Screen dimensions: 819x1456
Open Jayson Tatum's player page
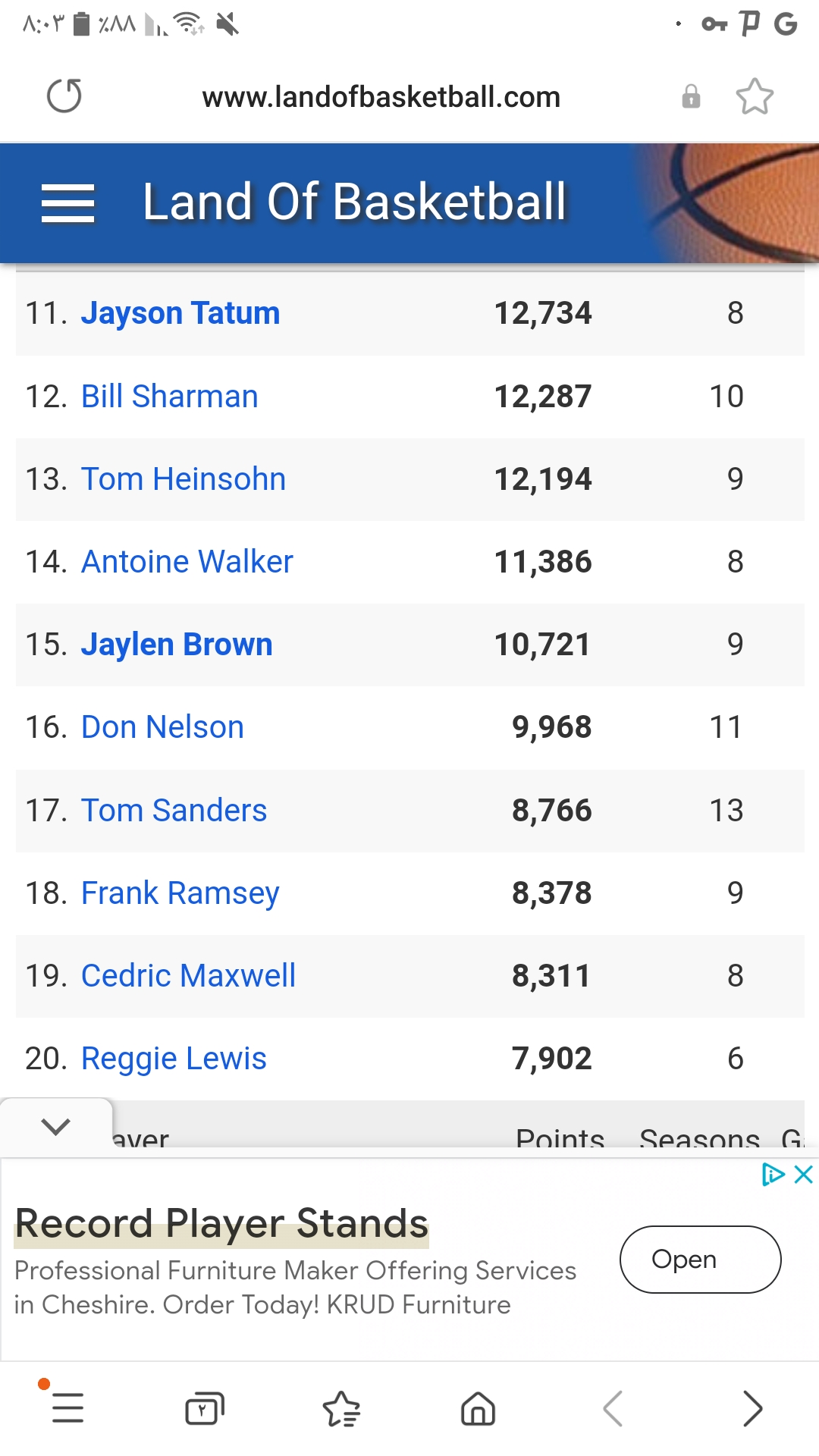tap(180, 313)
